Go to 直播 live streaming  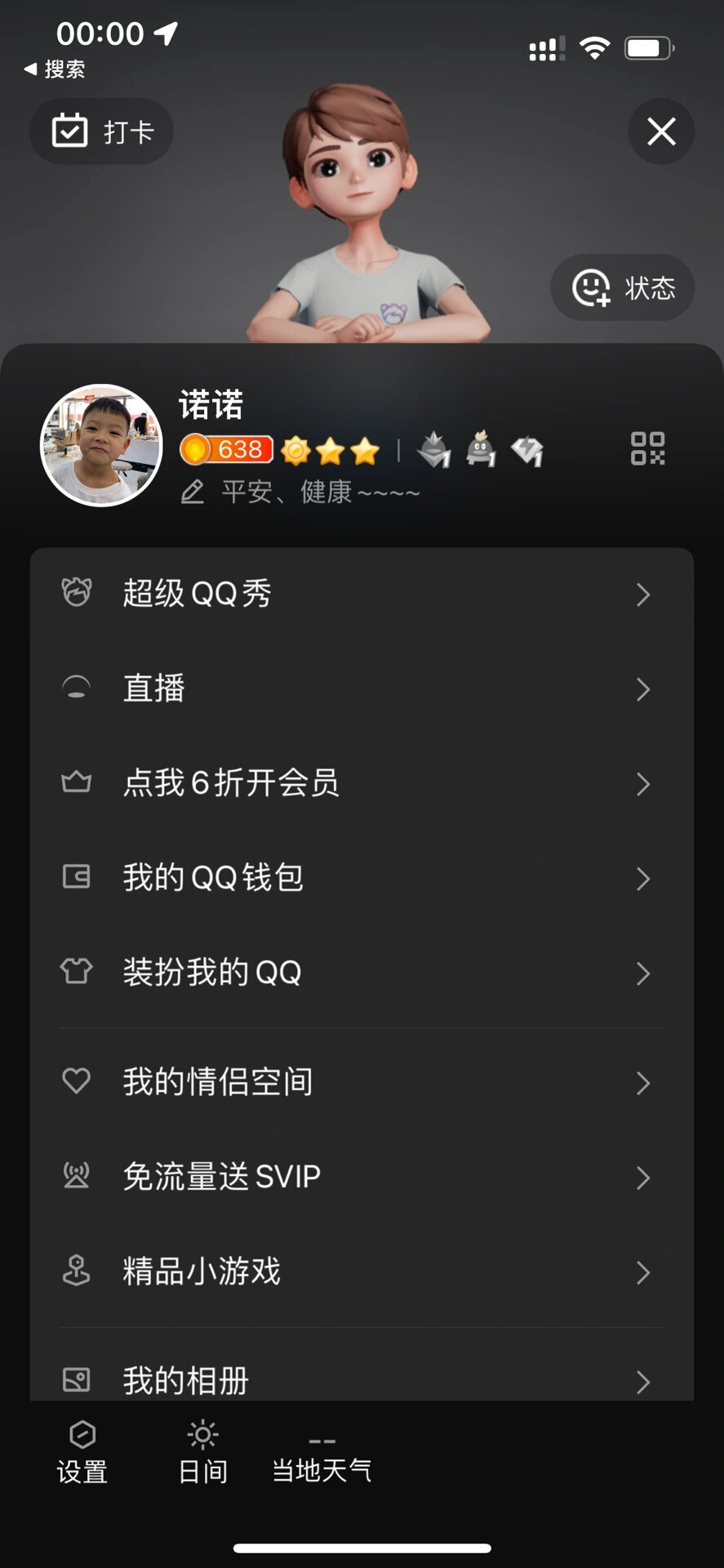(362, 688)
